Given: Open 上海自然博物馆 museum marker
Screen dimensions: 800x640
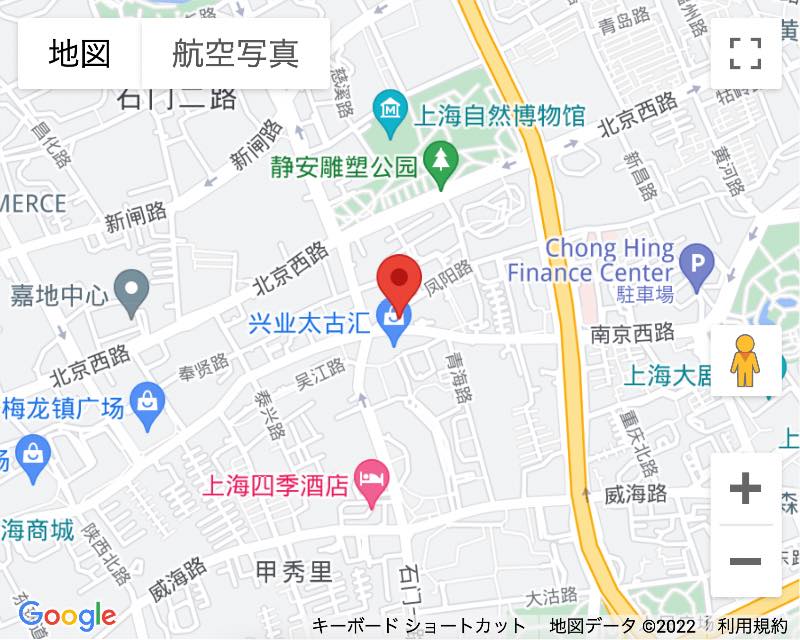Looking at the screenshot, I should 388,105.
